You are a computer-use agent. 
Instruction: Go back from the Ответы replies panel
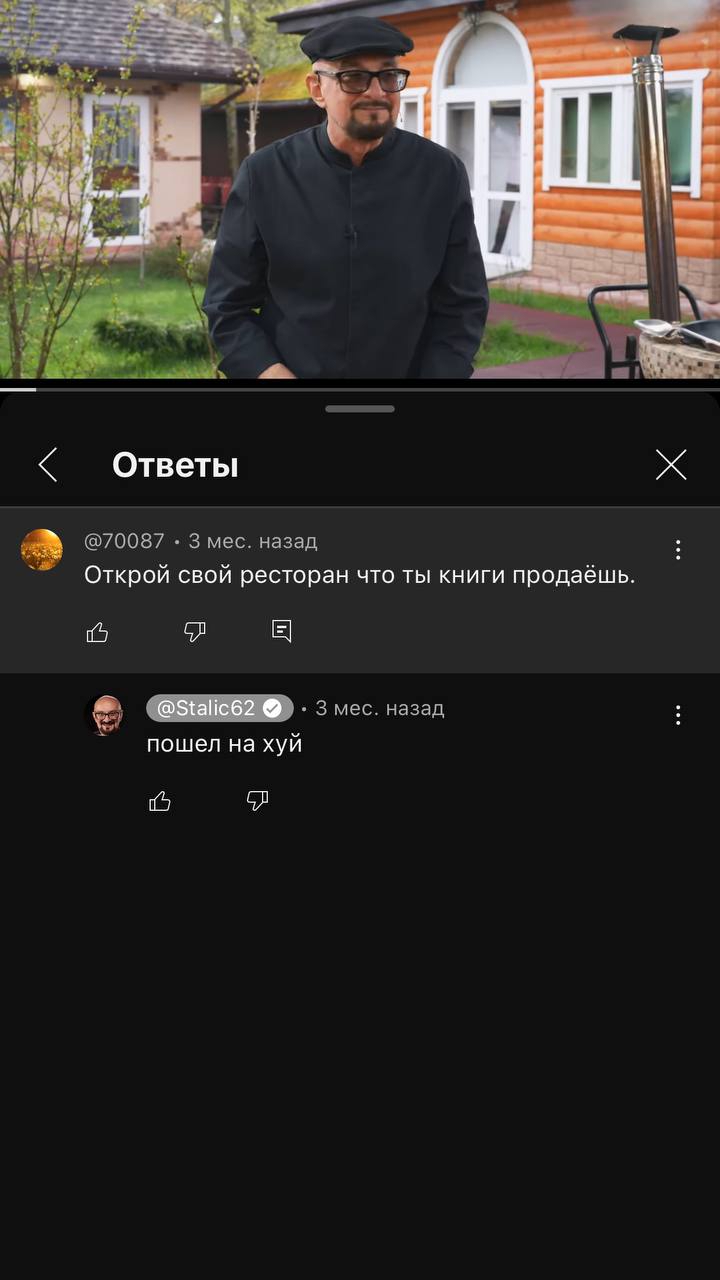48,465
